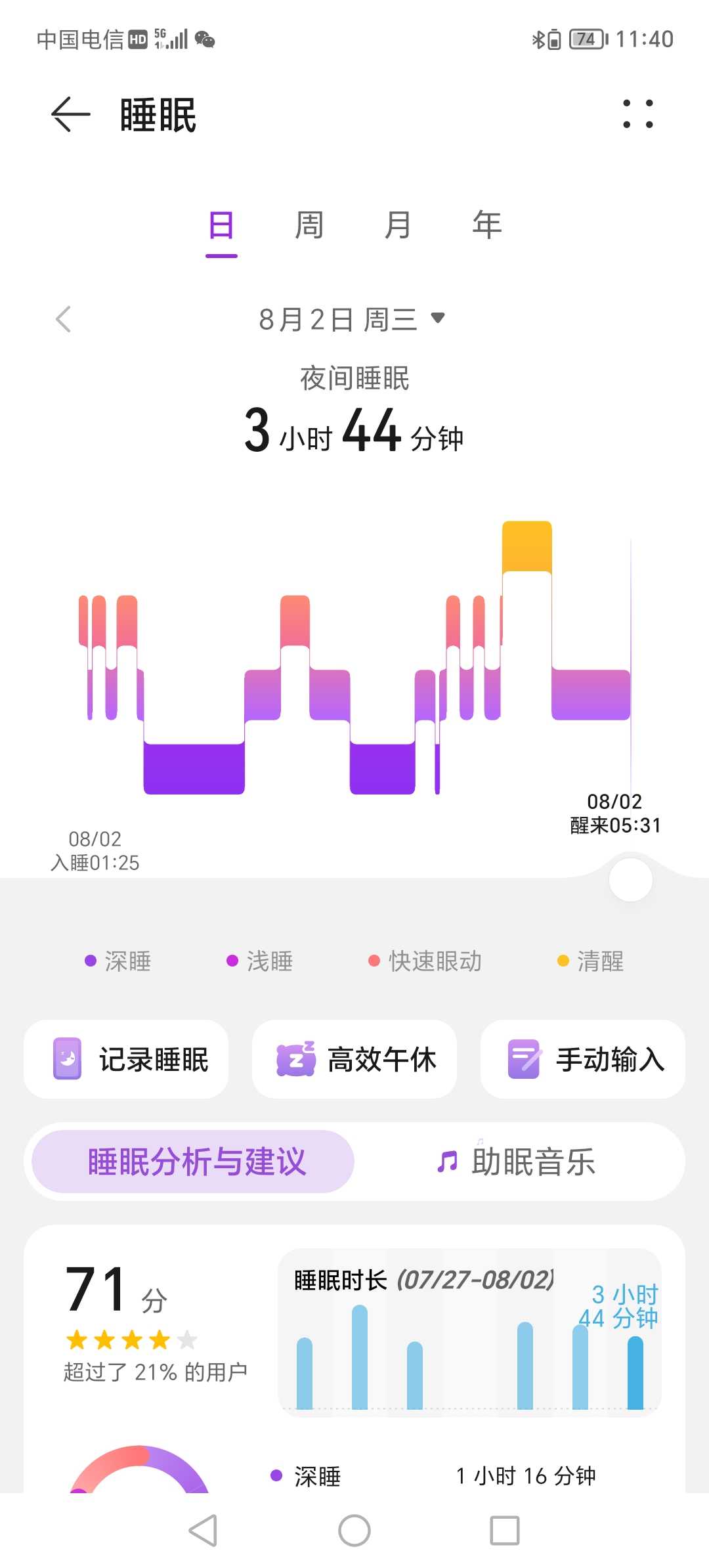
Task: Open the 睡眠时长 weekly chart card
Action: pos(469,1332)
